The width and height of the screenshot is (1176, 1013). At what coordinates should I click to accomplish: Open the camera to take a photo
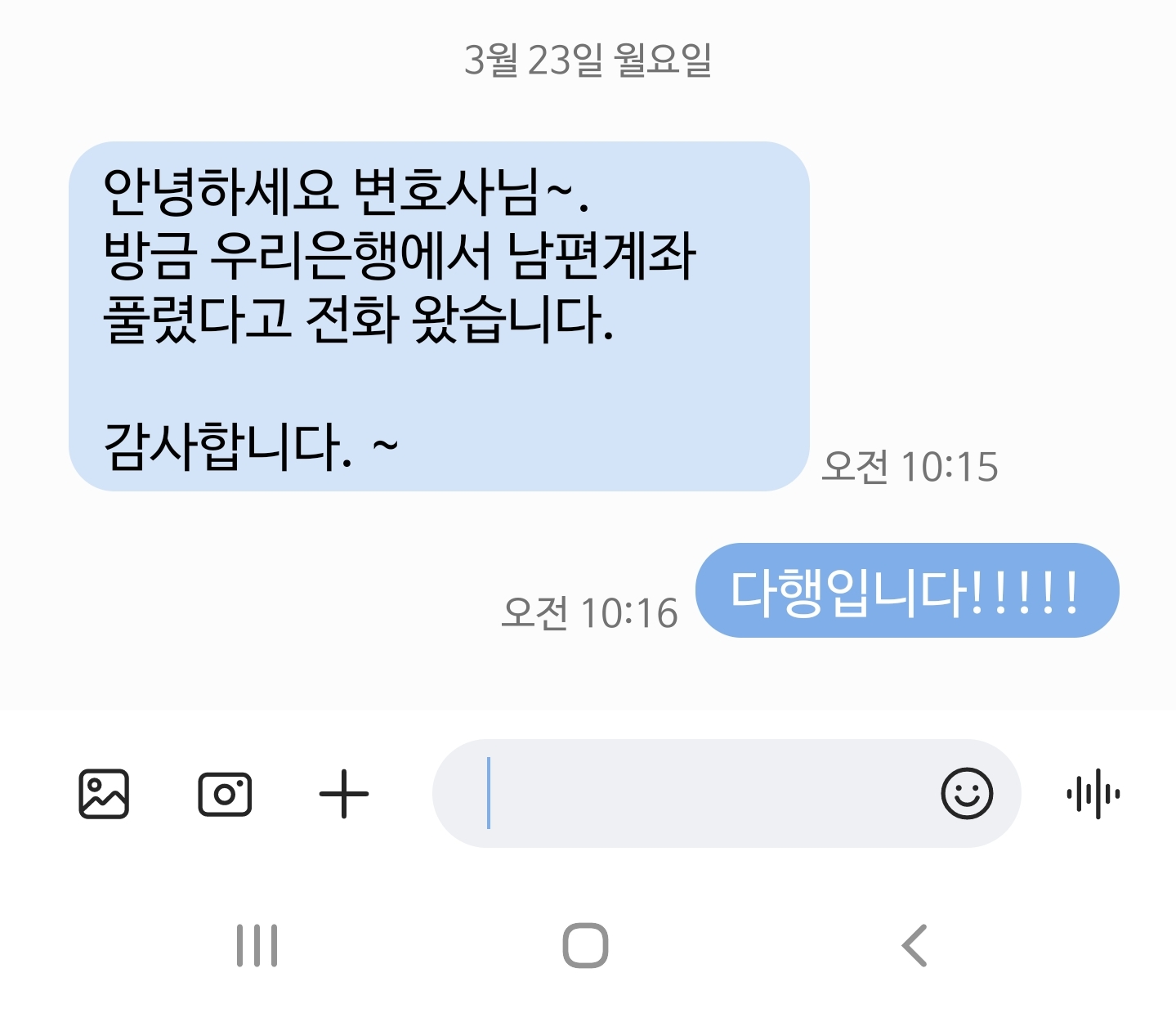(225, 794)
